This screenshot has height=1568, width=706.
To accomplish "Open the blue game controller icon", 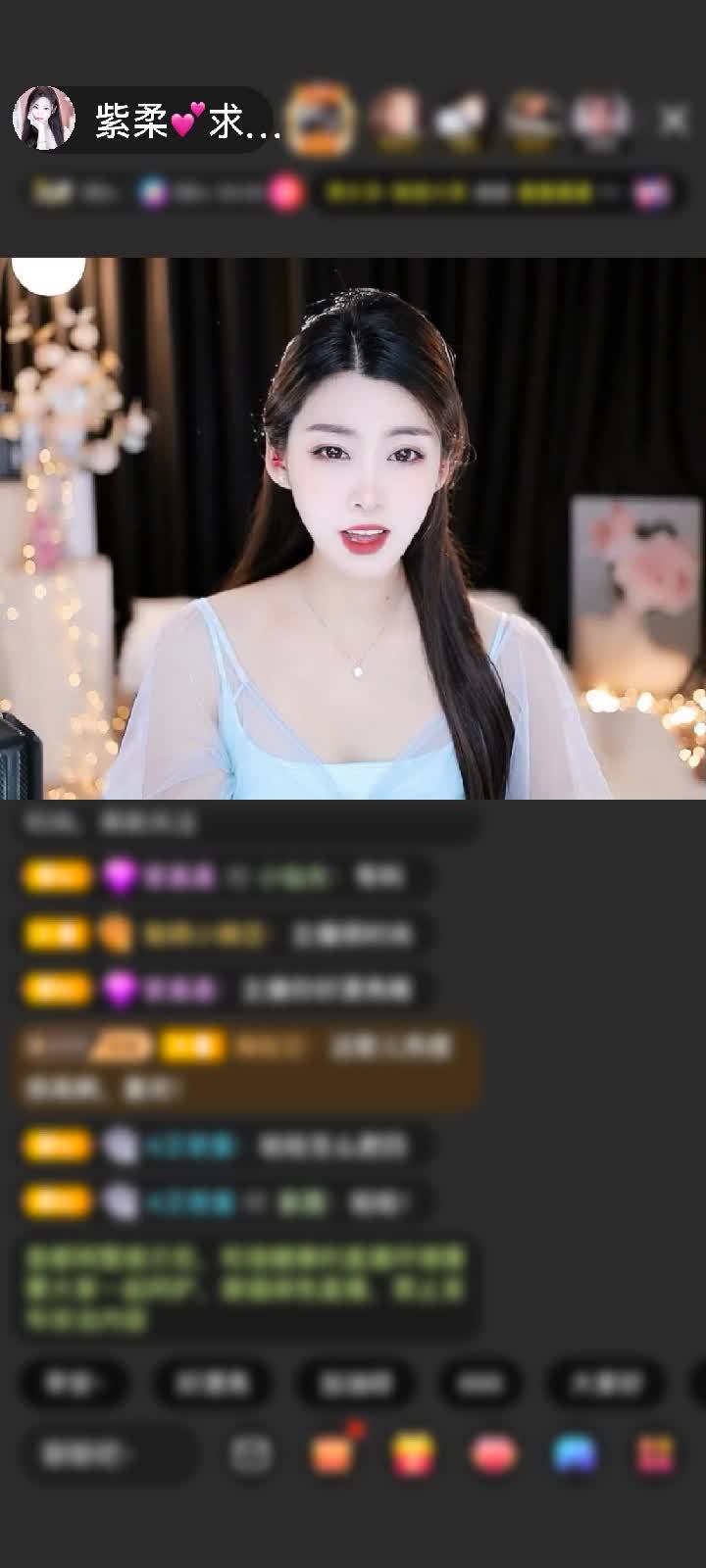I will click(x=575, y=1455).
